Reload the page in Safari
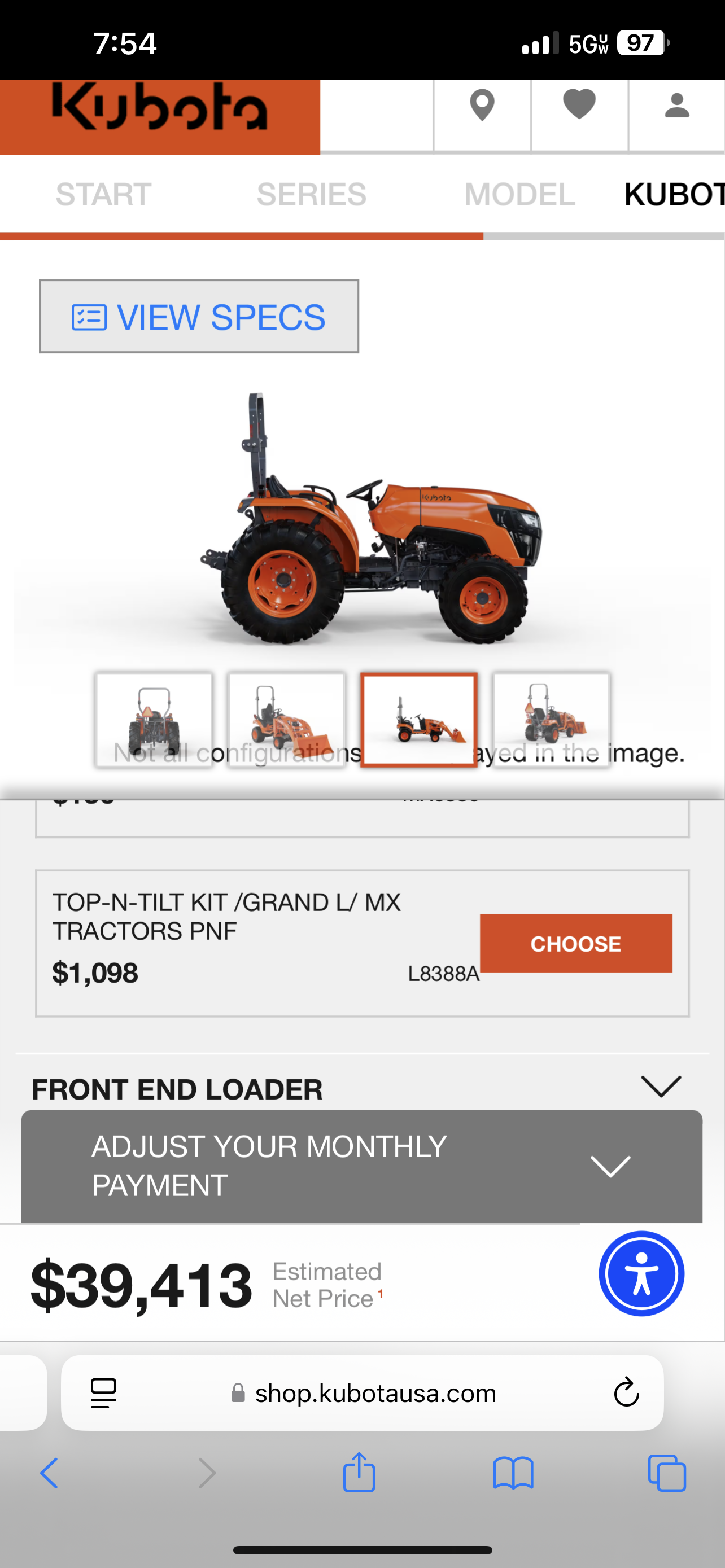The image size is (725, 1568). point(626,1392)
